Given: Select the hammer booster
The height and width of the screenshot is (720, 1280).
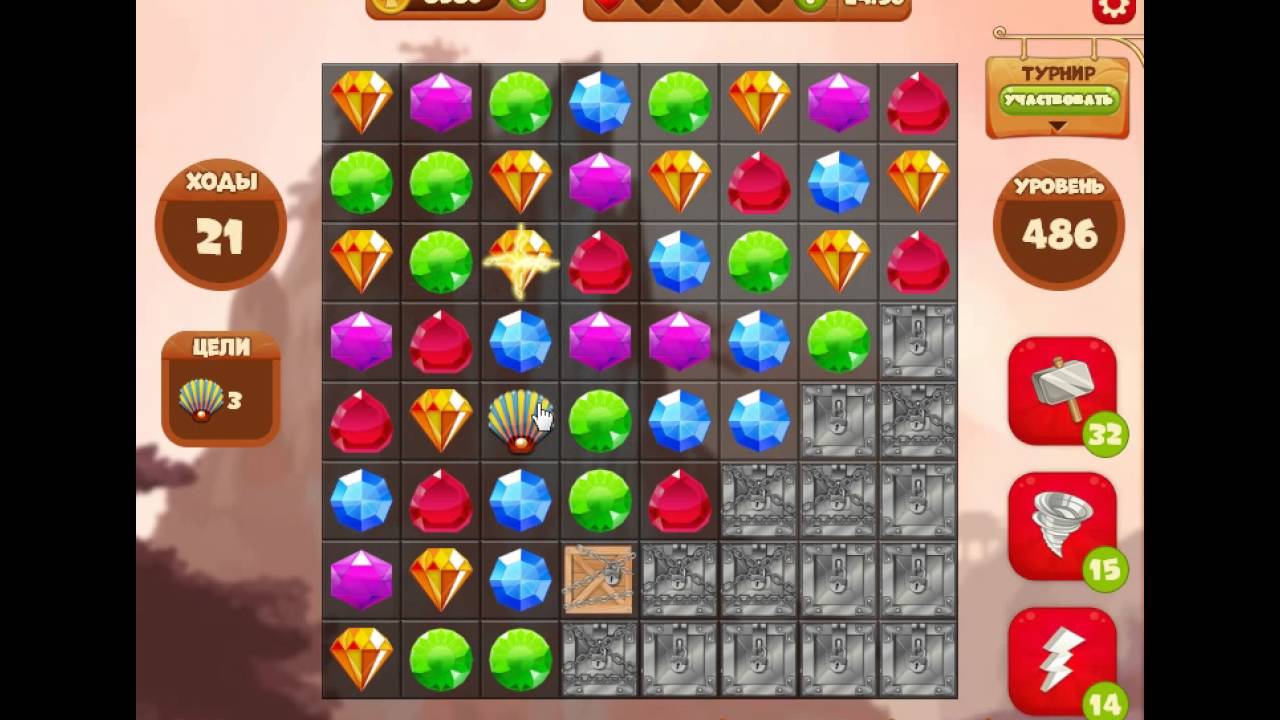Looking at the screenshot, I should click(1061, 391).
